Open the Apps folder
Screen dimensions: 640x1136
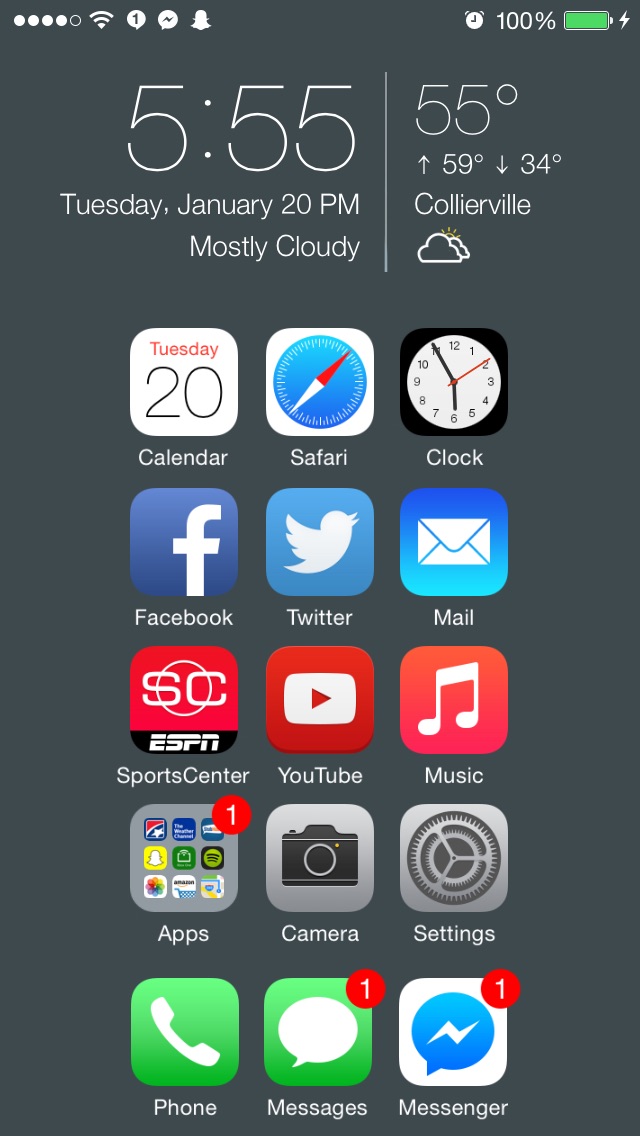[x=183, y=858]
